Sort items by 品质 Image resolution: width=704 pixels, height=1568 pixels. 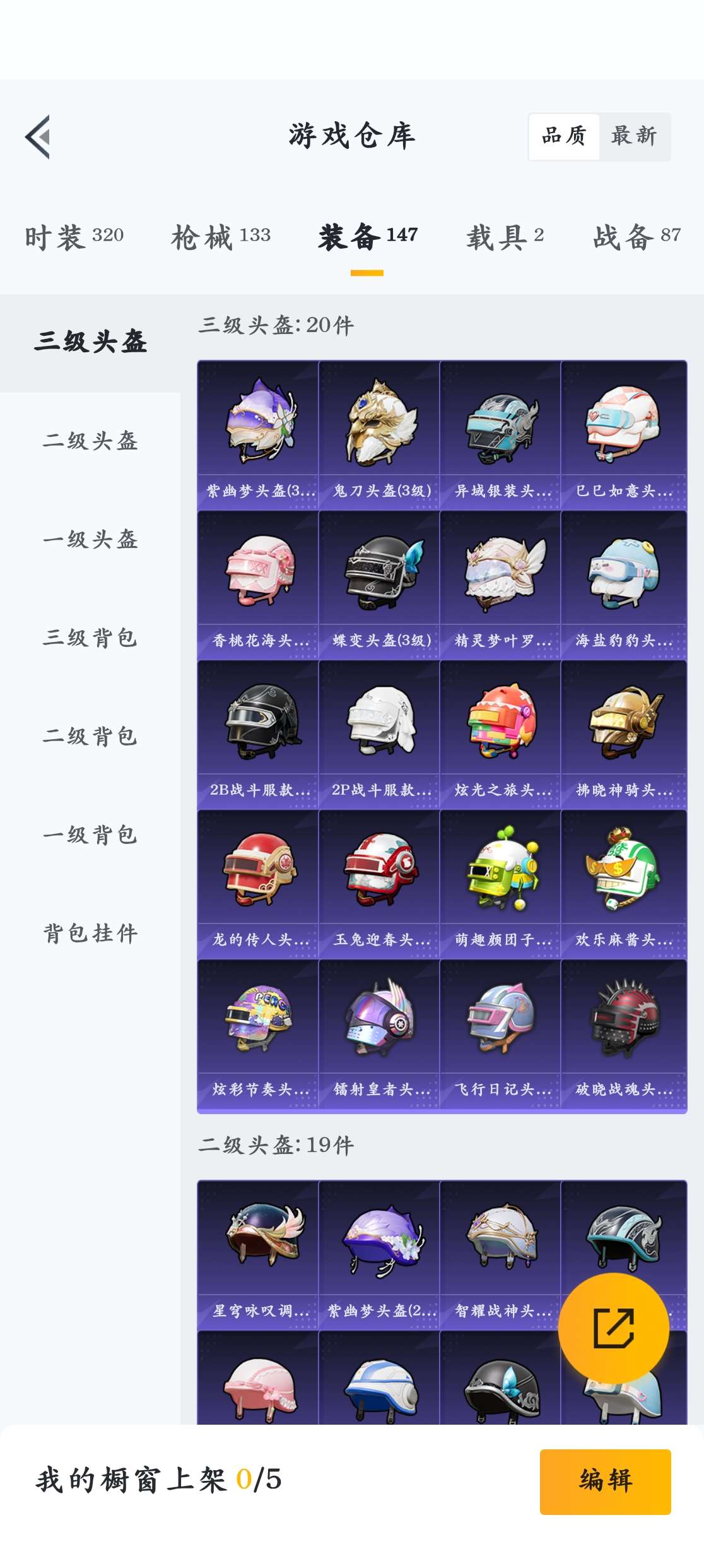pos(564,136)
